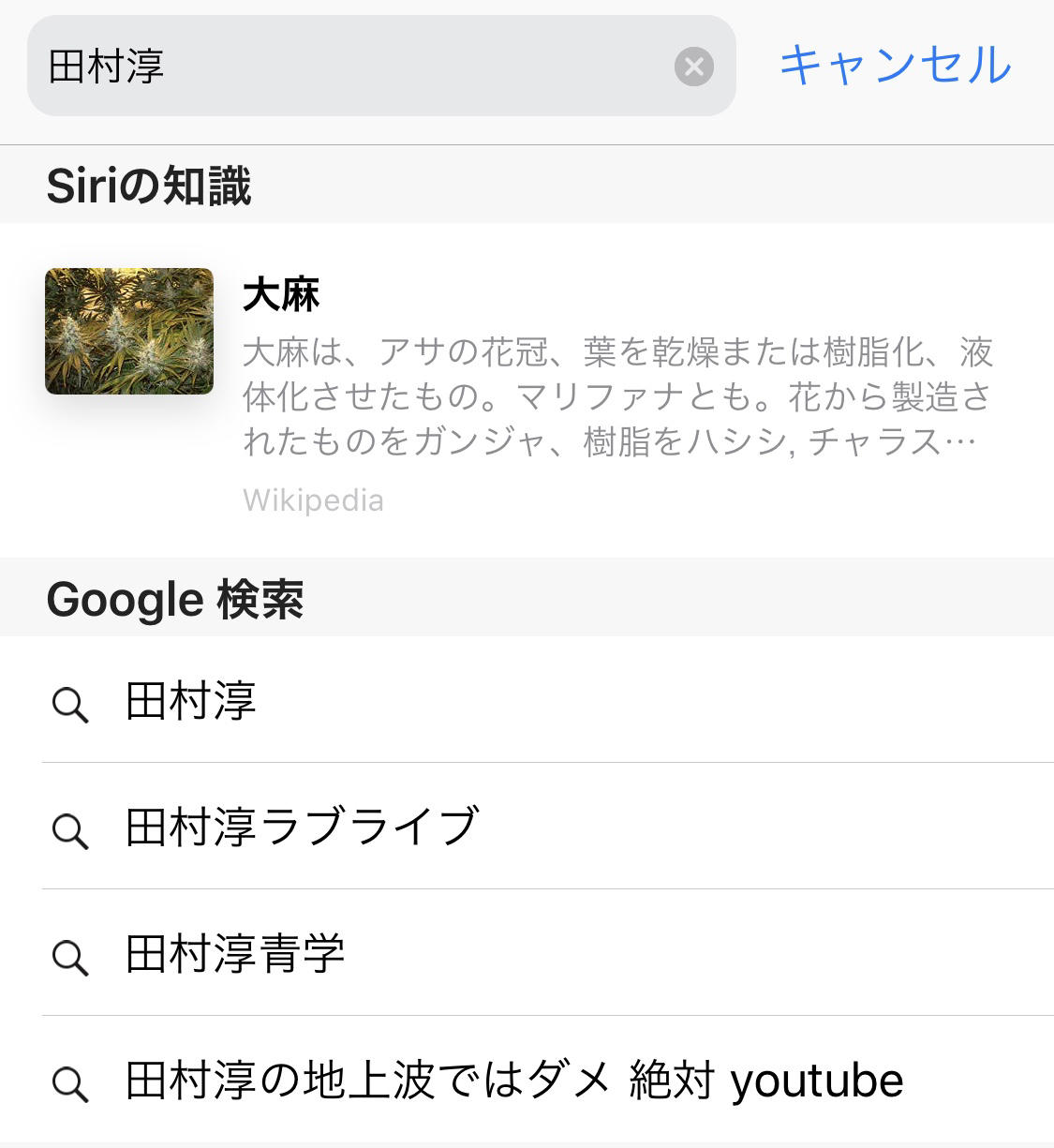Tap the search field containing 田村淳
Viewport: 1054px width, 1148px height.
coord(356,67)
